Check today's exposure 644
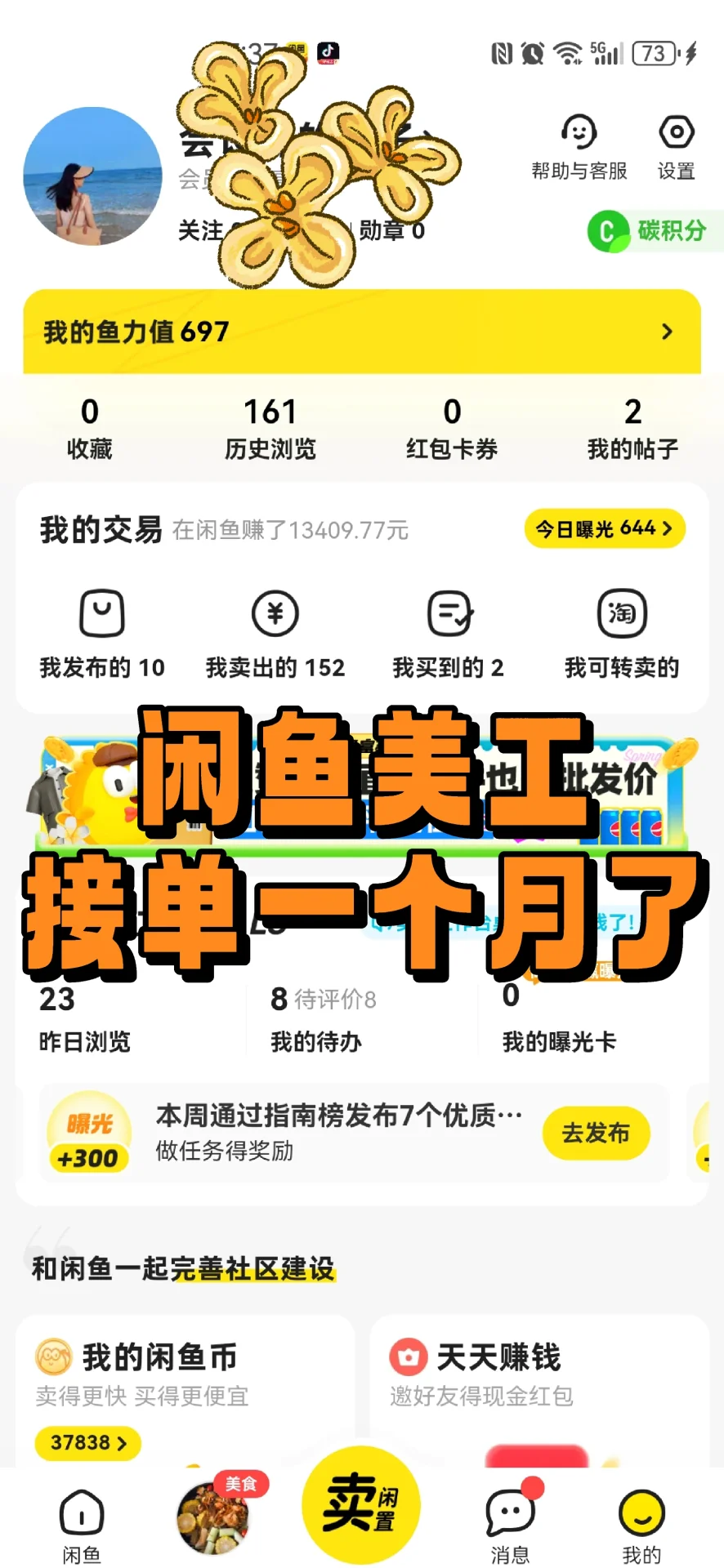 pos(604,528)
